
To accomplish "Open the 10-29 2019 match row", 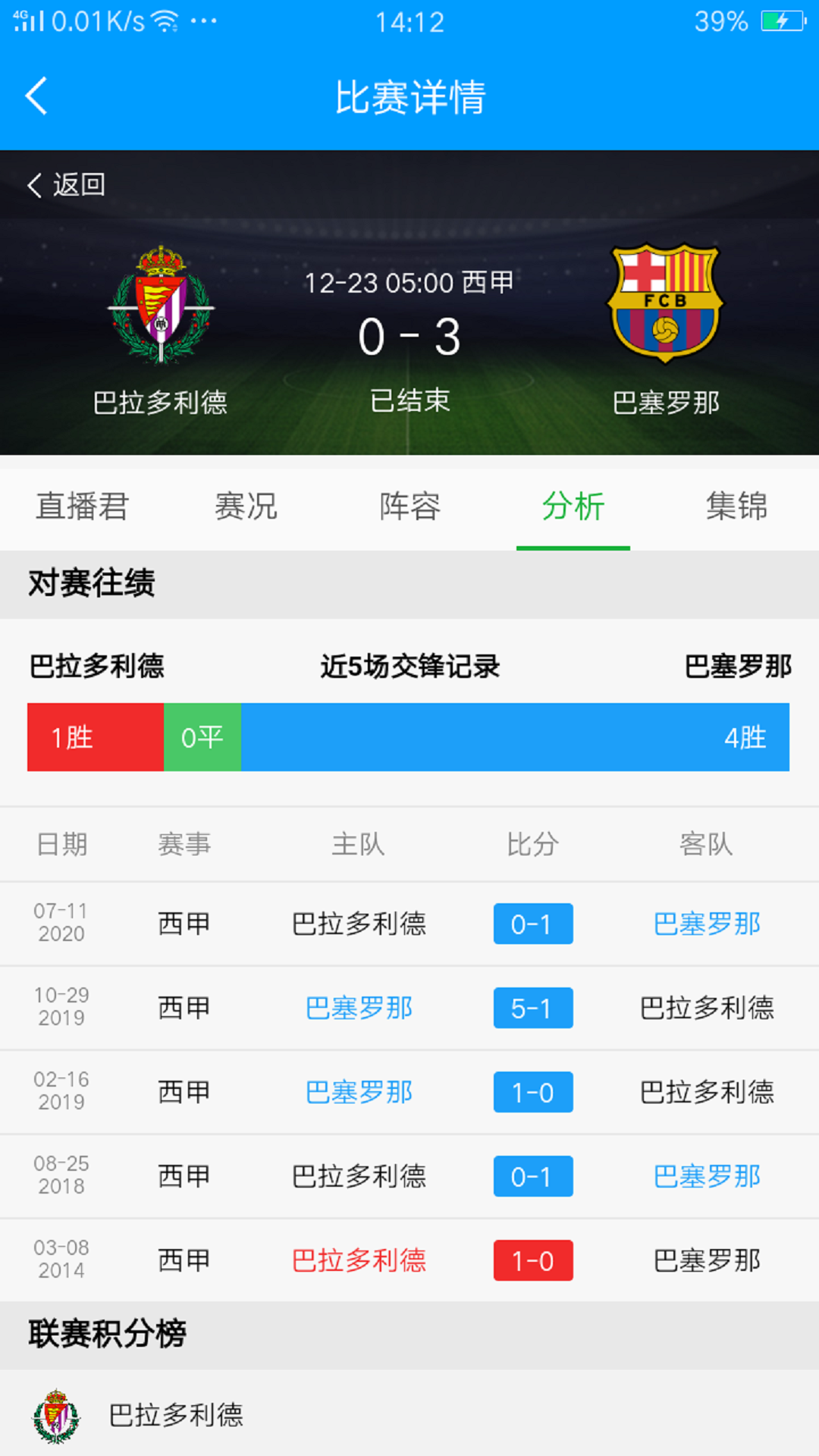I will pos(409,1008).
